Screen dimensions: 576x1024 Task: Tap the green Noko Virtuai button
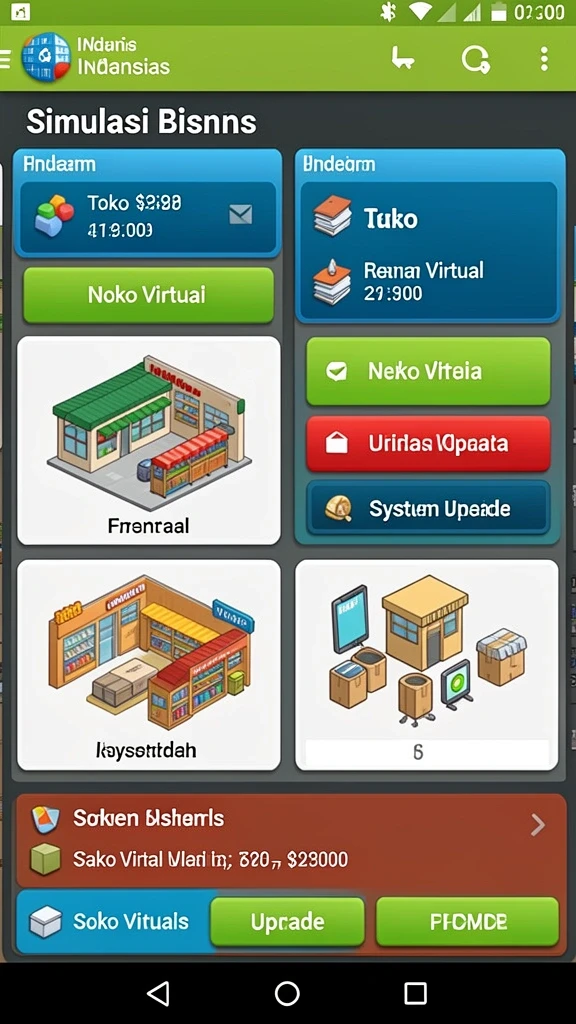click(148, 295)
